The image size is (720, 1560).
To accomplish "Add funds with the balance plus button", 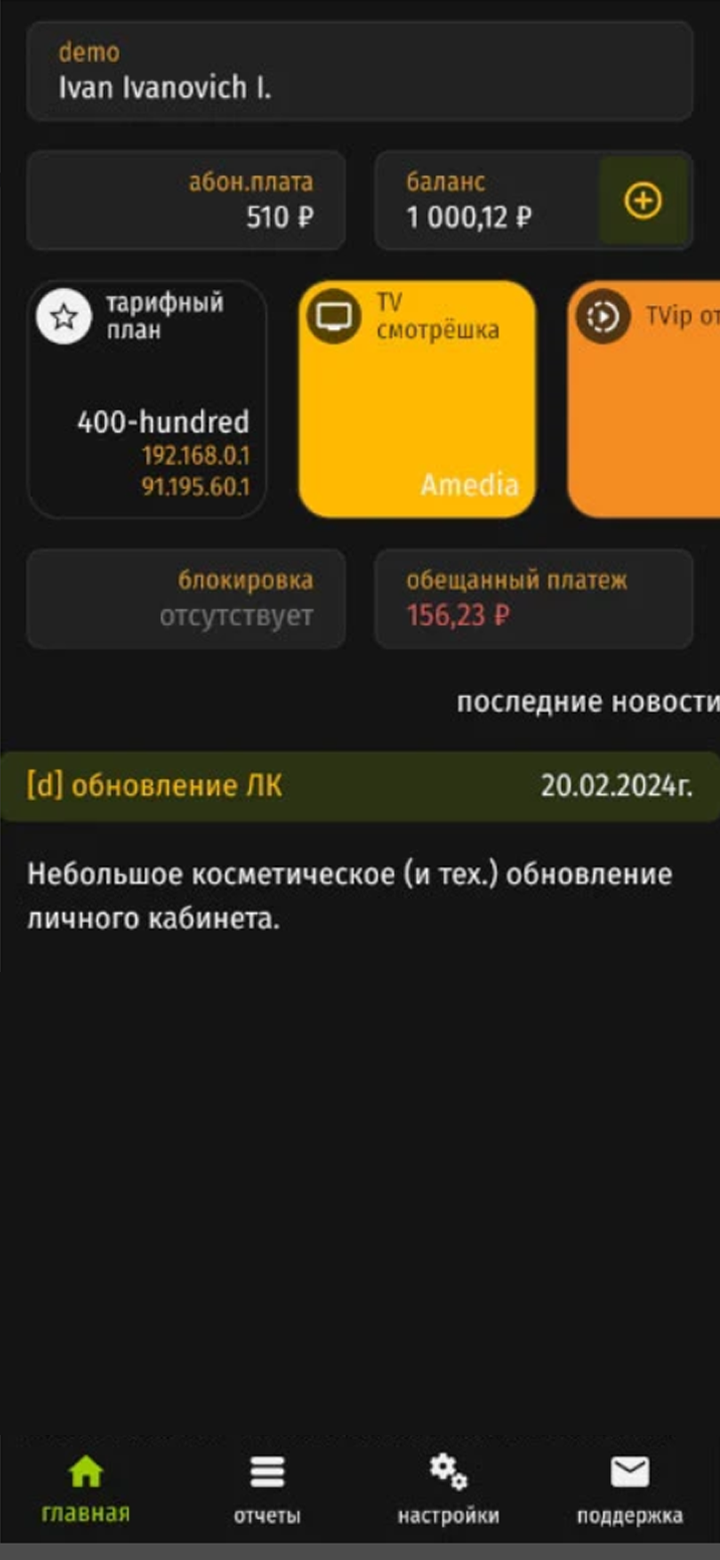I will pos(643,201).
